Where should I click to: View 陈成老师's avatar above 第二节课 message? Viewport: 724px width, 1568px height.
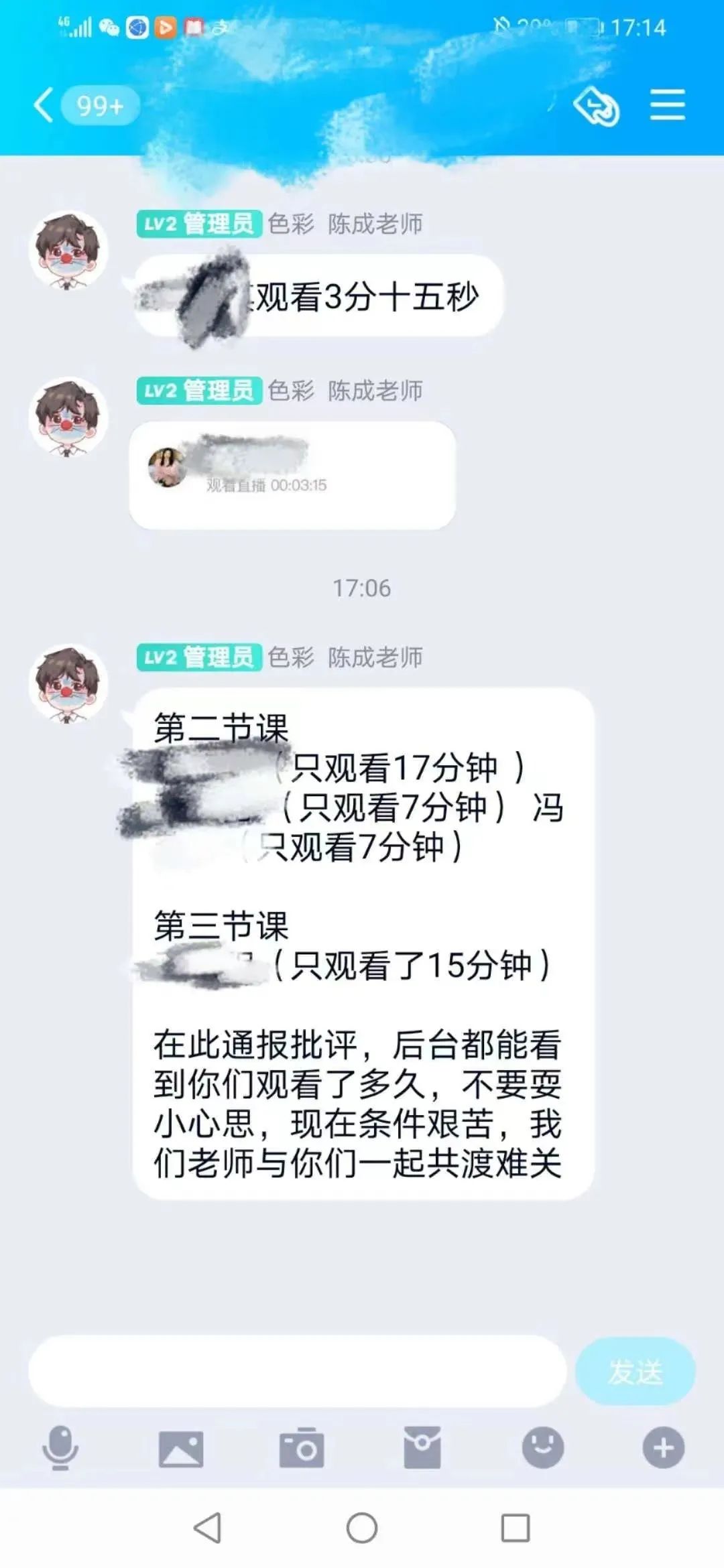pos(68,684)
